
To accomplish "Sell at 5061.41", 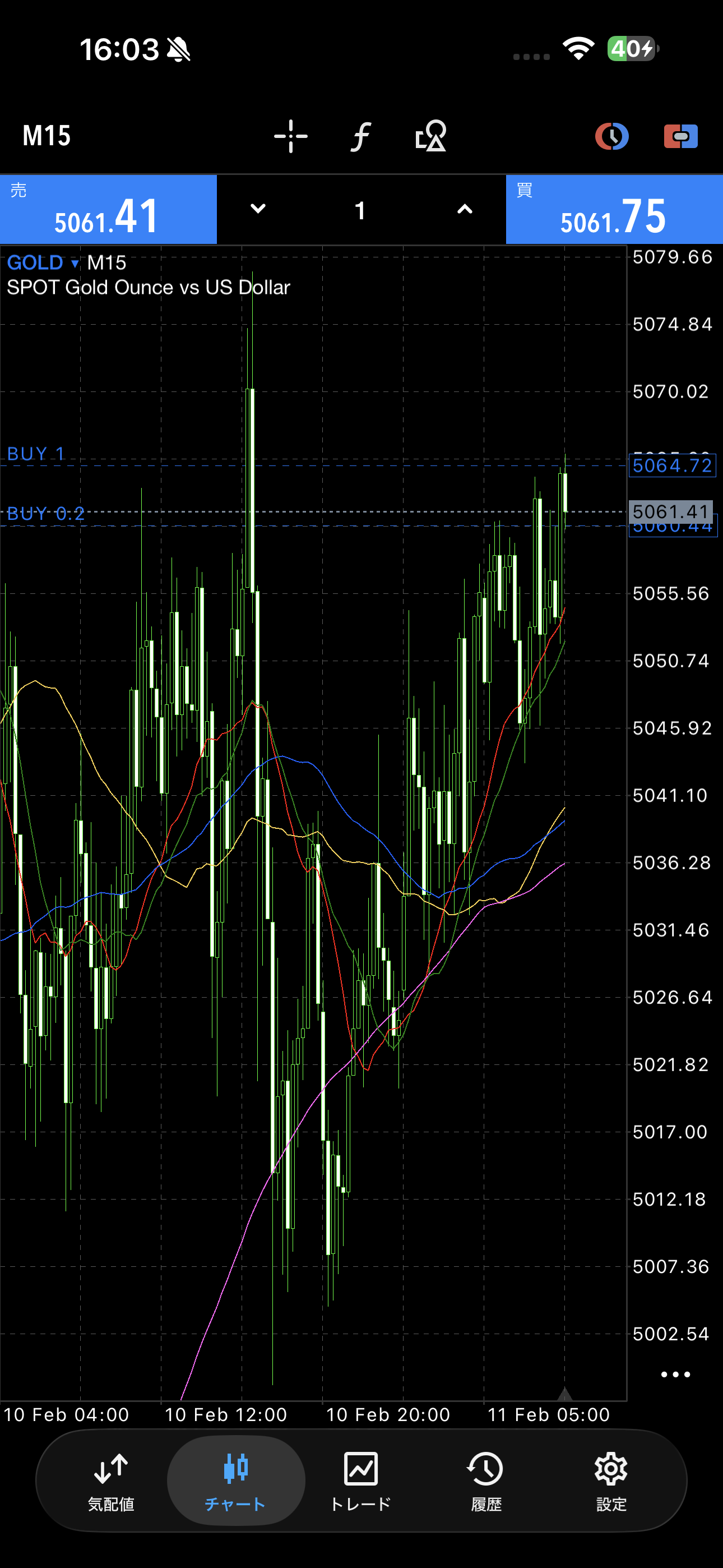I will coord(108,210).
